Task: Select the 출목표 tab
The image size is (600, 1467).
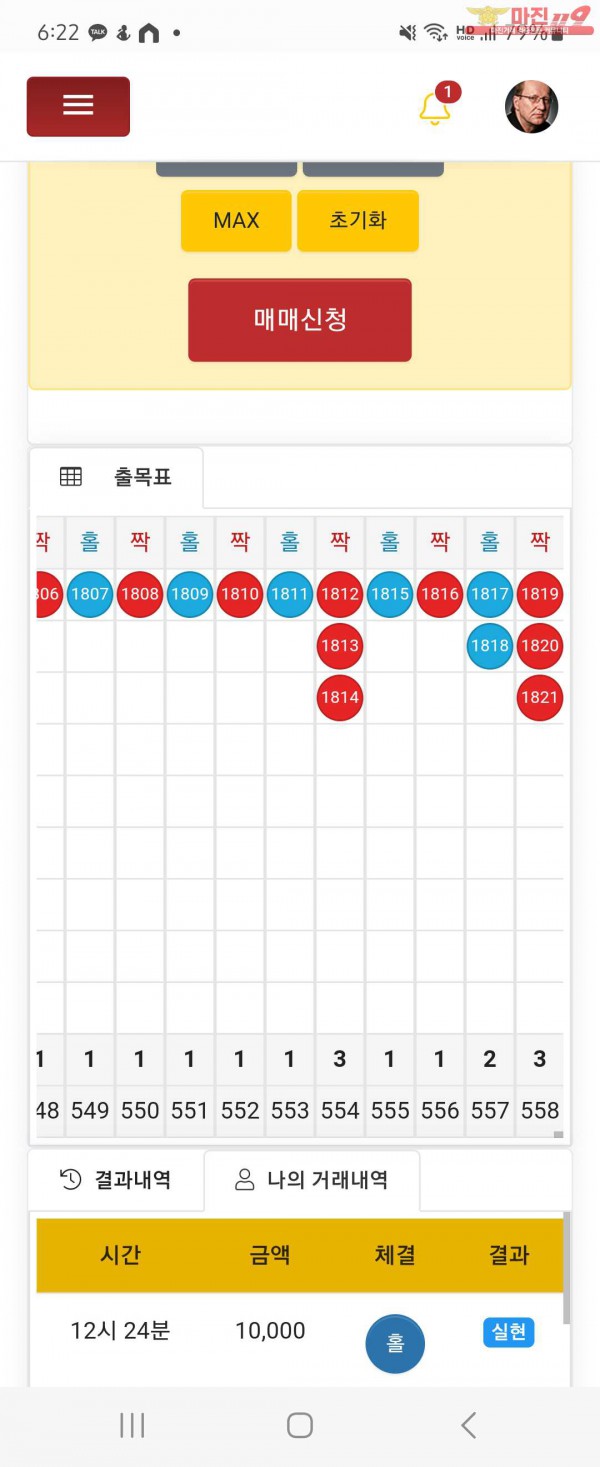Action: coord(117,477)
